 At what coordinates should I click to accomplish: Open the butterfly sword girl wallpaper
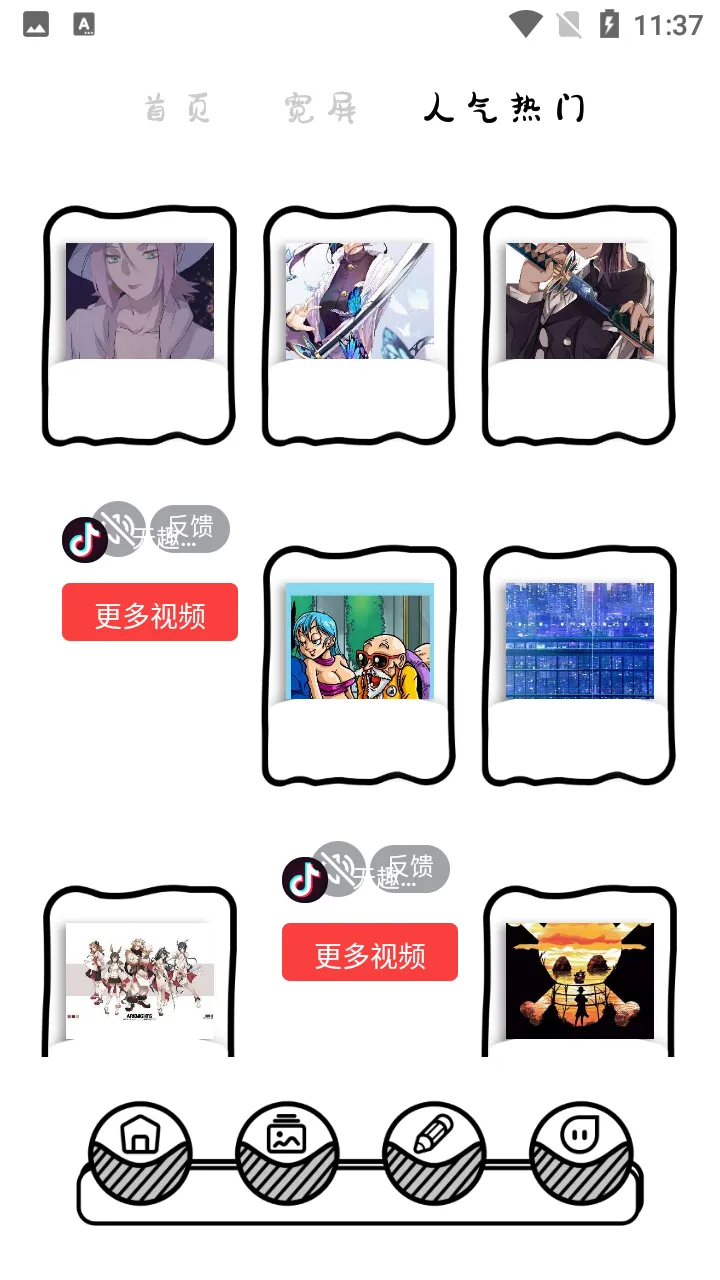(360, 301)
